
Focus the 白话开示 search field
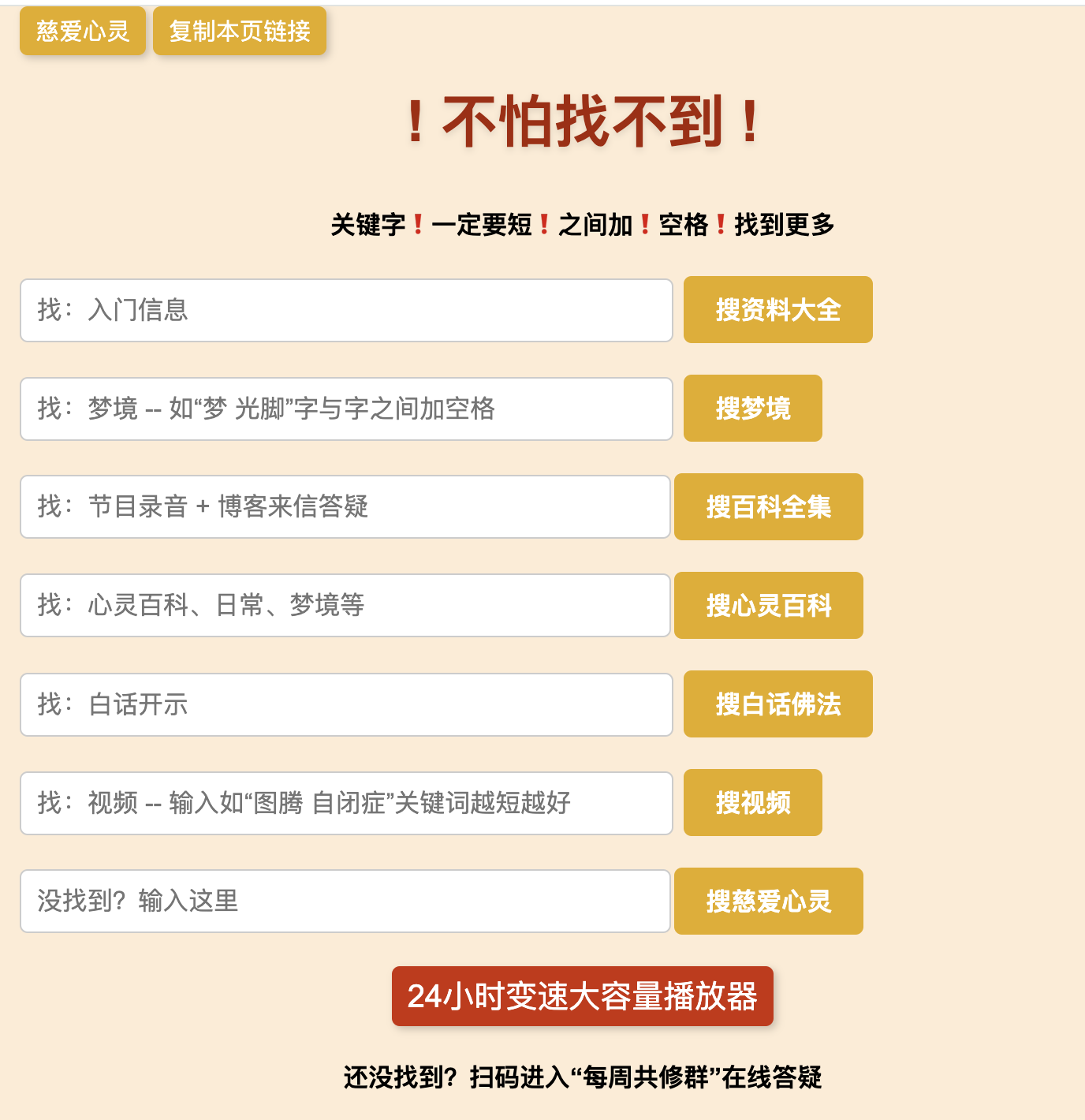tap(346, 704)
